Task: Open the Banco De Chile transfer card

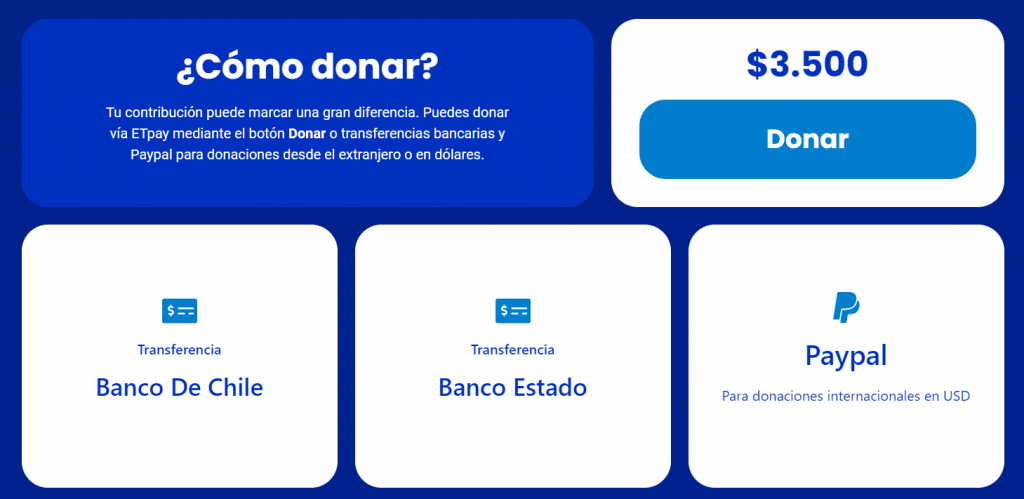Action: (179, 356)
